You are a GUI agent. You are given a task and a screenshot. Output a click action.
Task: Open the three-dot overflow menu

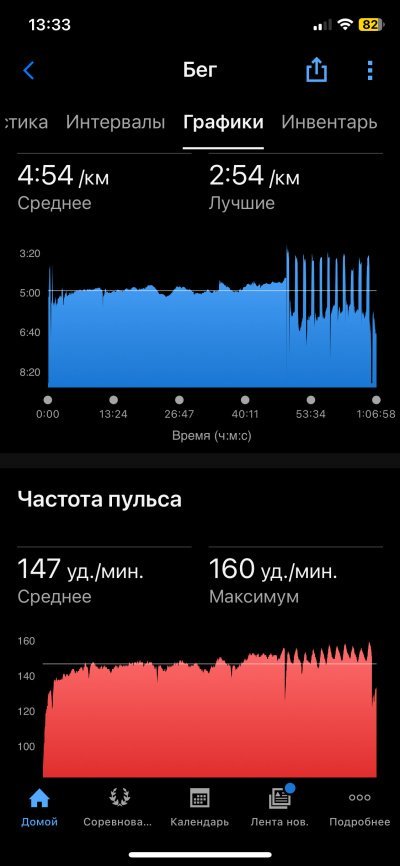tap(370, 70)
